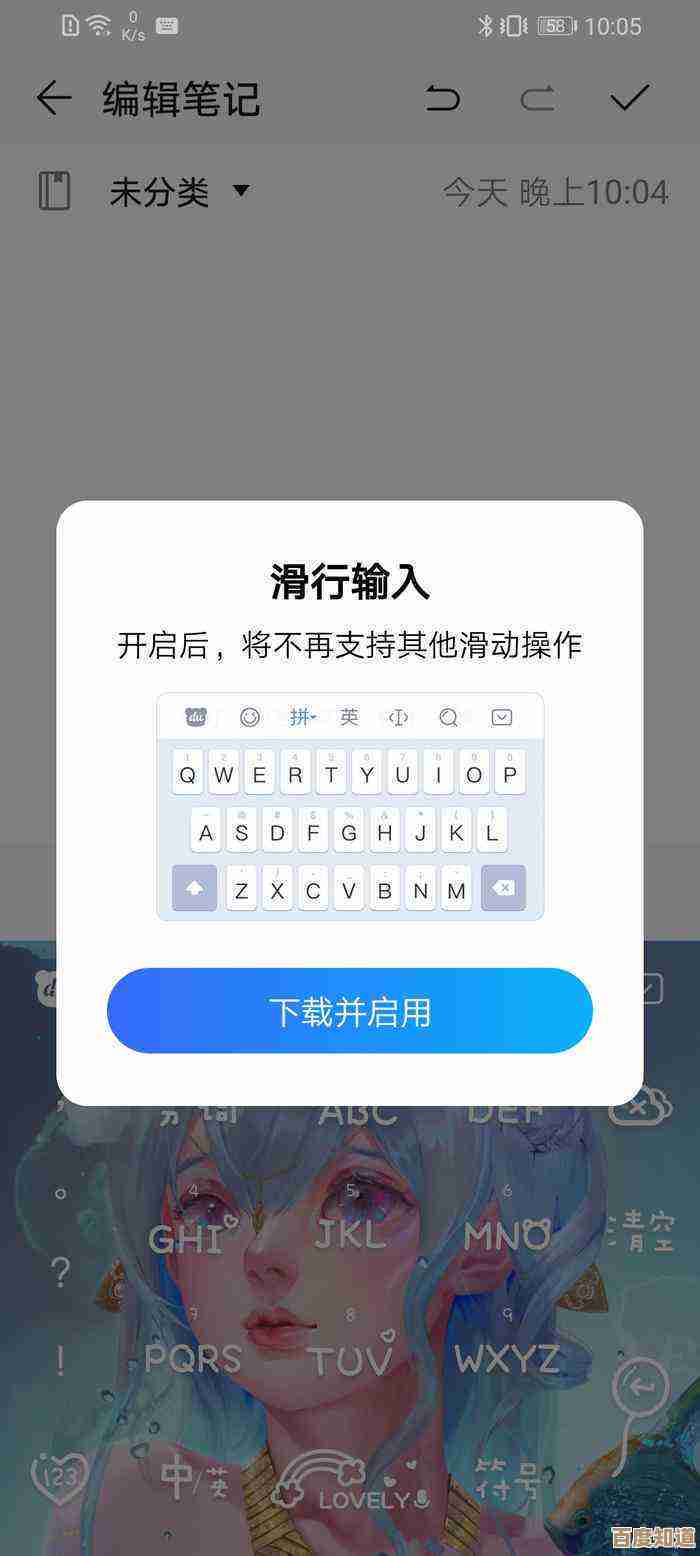The width and height of the screenshot is (700, 1556).
Task: Save the note with the checkmark
Action: tap(629, 98)
